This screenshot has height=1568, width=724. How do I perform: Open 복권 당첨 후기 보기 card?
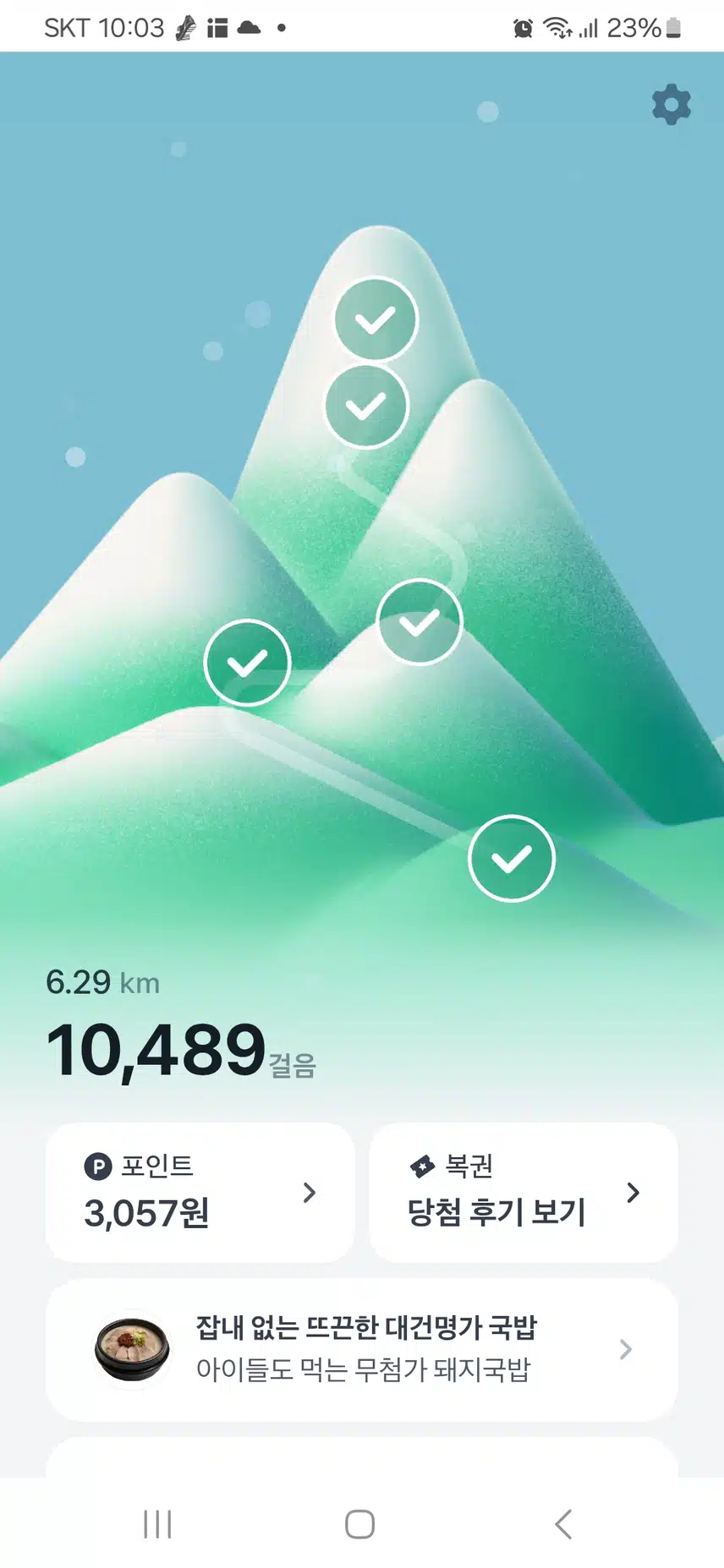[524, 1192]
